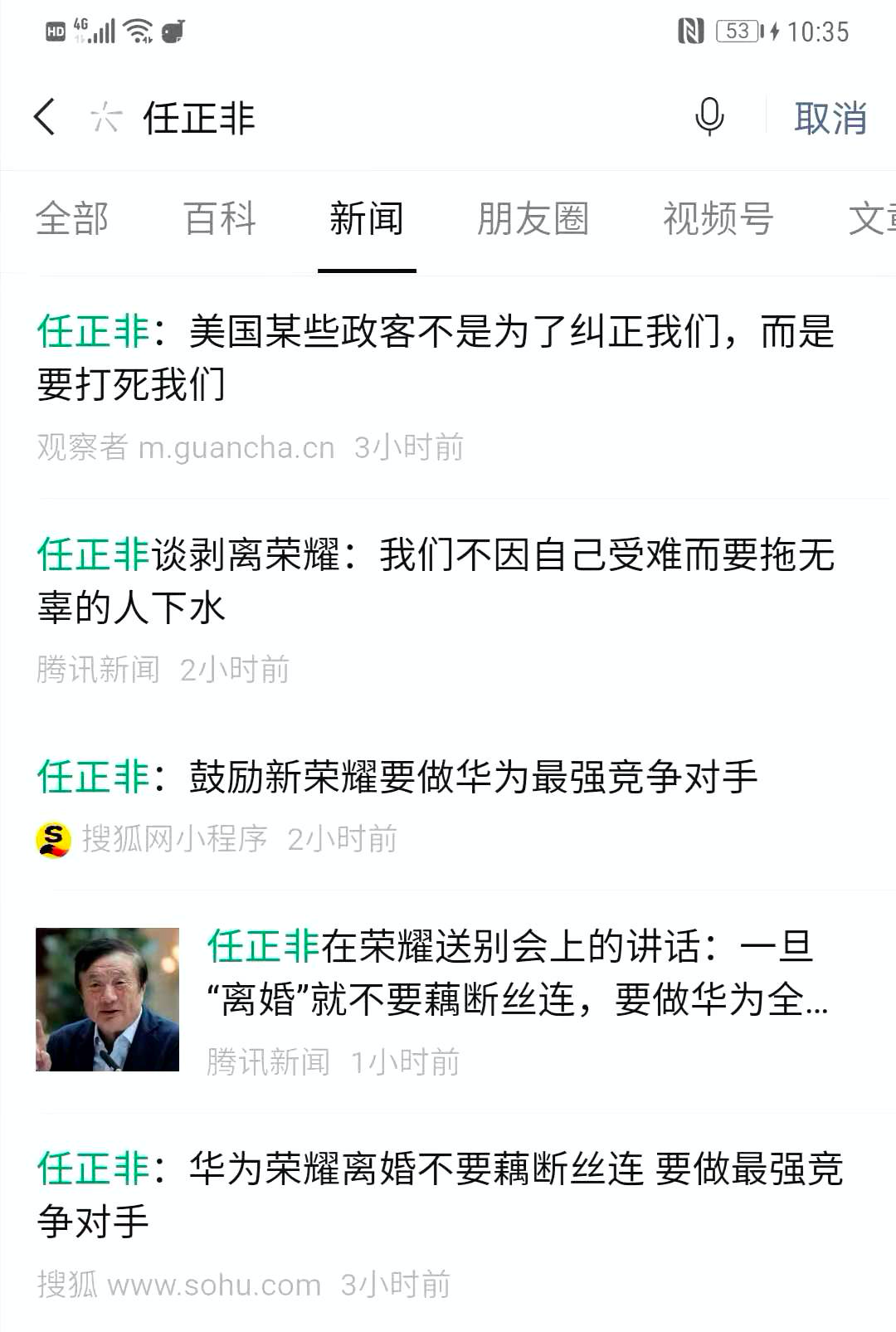Screen dimensions: 896x1332
Task: Open the 荣耀送别会上的讲话 article with photo
Action: [510, 973]
